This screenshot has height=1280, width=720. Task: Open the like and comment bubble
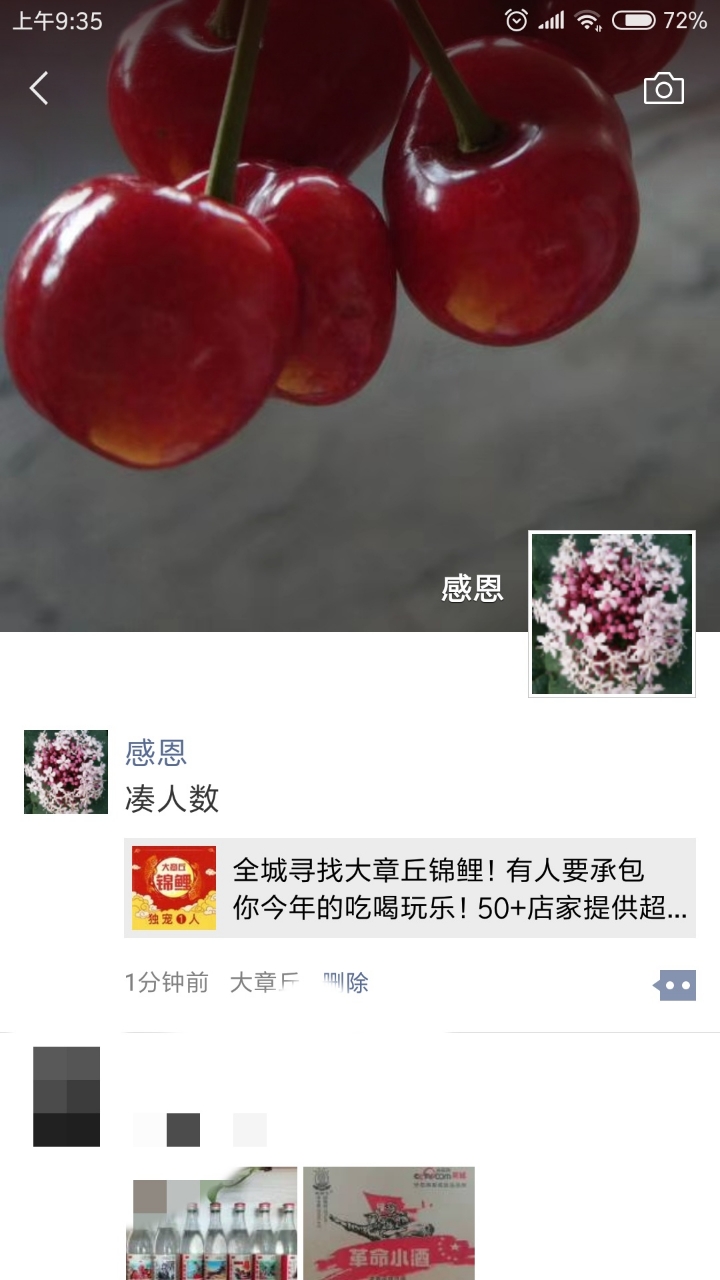675,985
